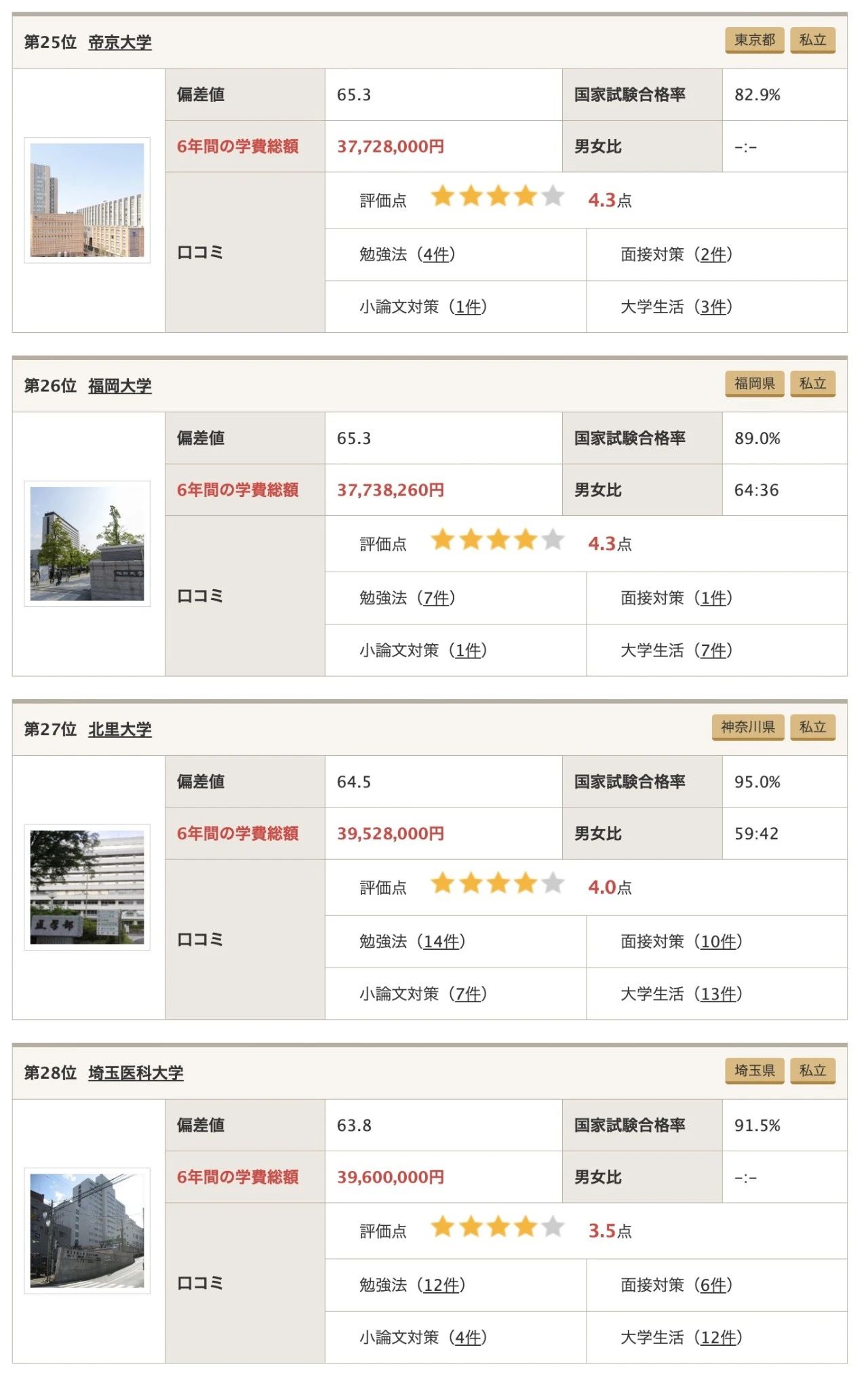Open the 福岡大学 campus photo

pos(87,544)
